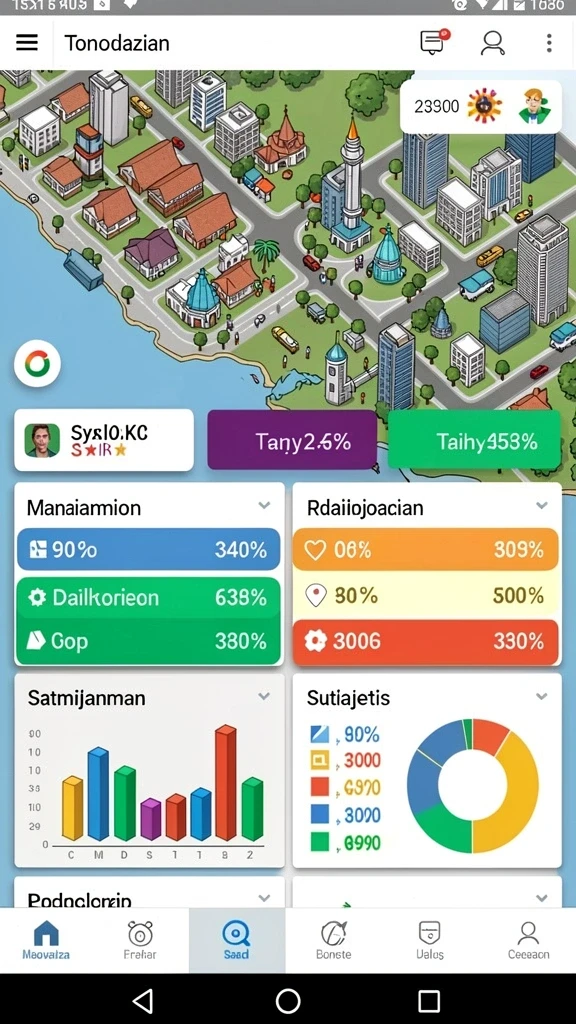The width and height of the screenshot is (576, 1024).
Task: Tap the purple Tany2.6% button
Action: (292, 440)
